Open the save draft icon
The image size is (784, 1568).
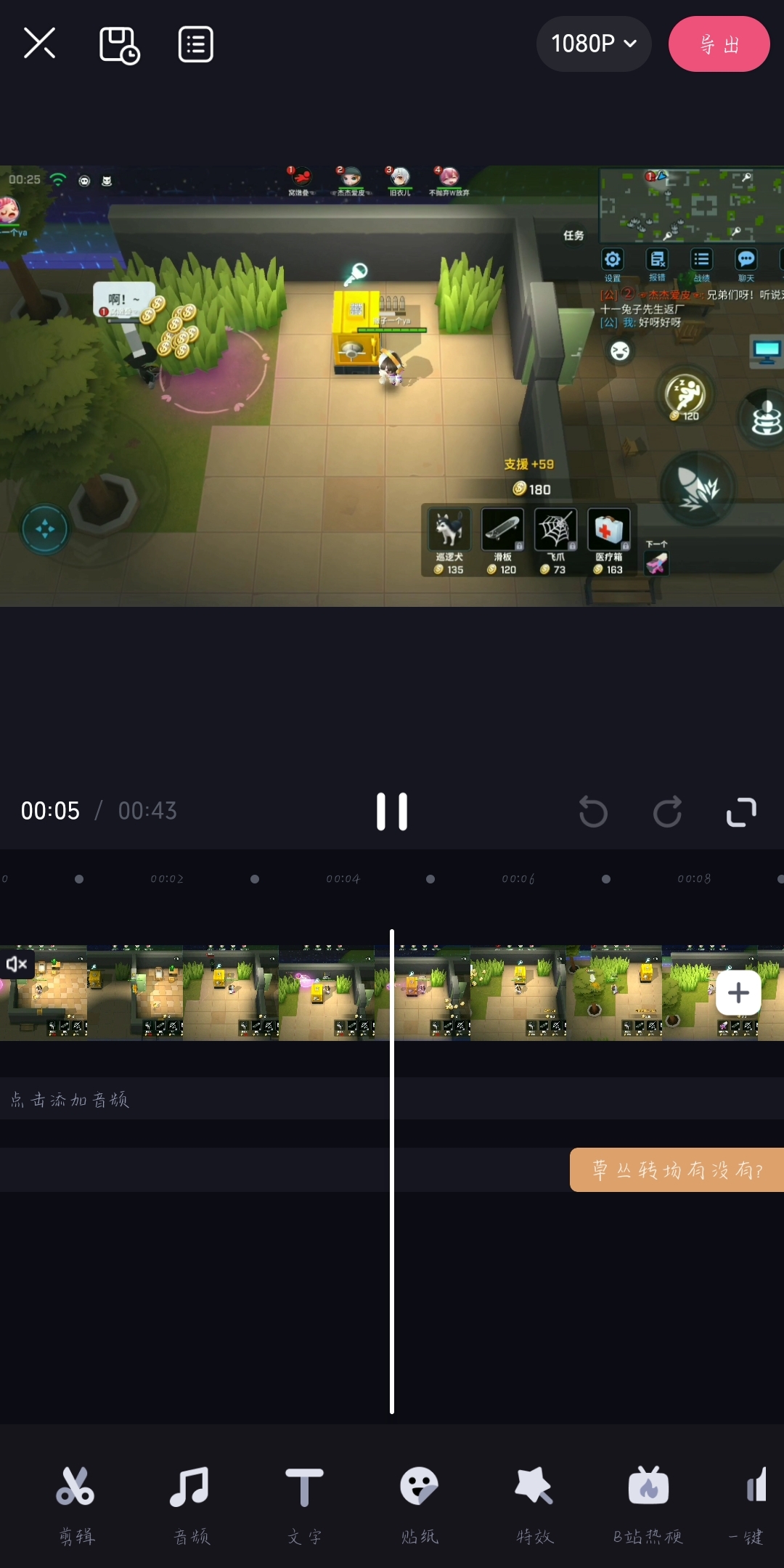(119, 45)
